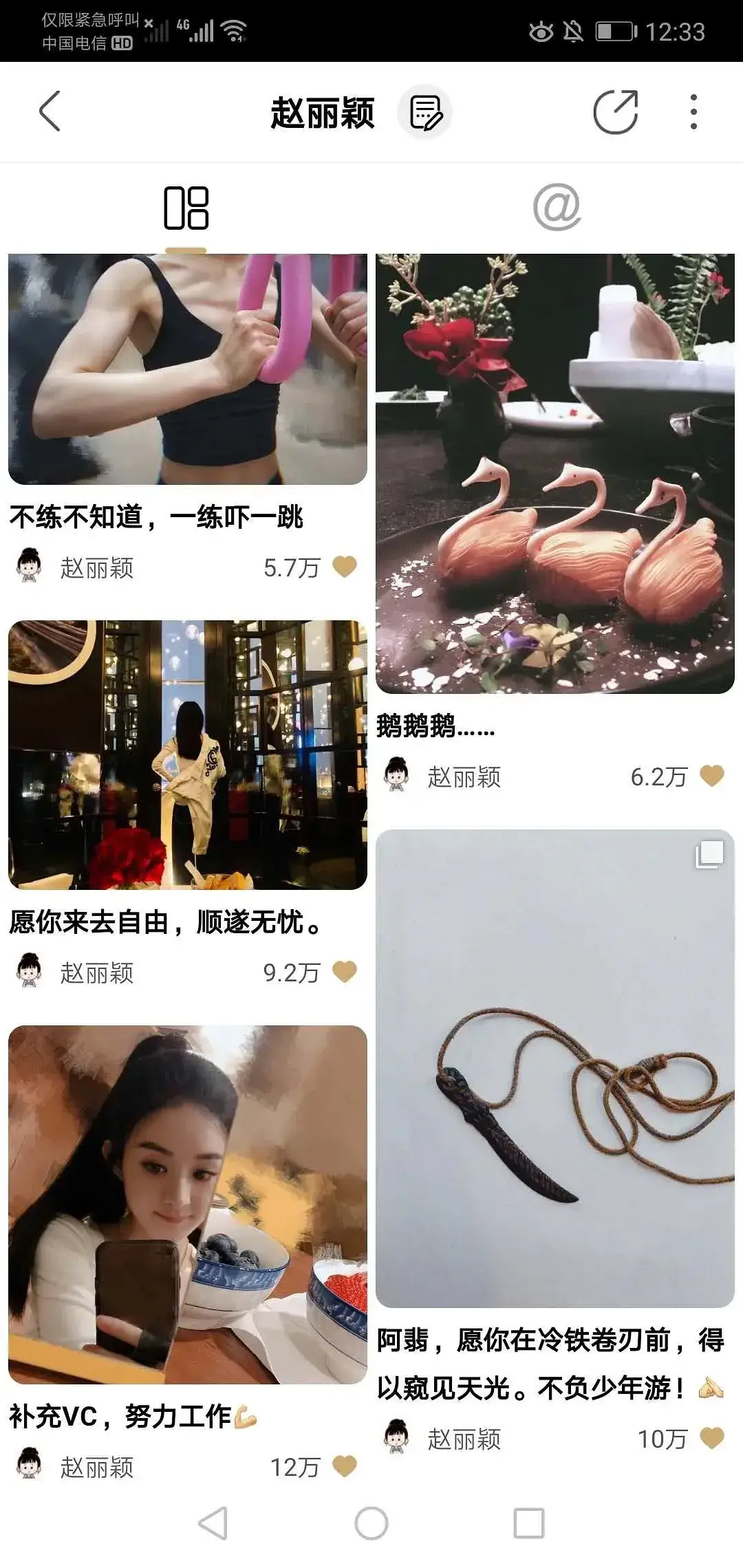The width and height of the screenshot is (743, 1568).
Task: Like the 阿翡 post with 10万 likes
Action: (712, 1438)
